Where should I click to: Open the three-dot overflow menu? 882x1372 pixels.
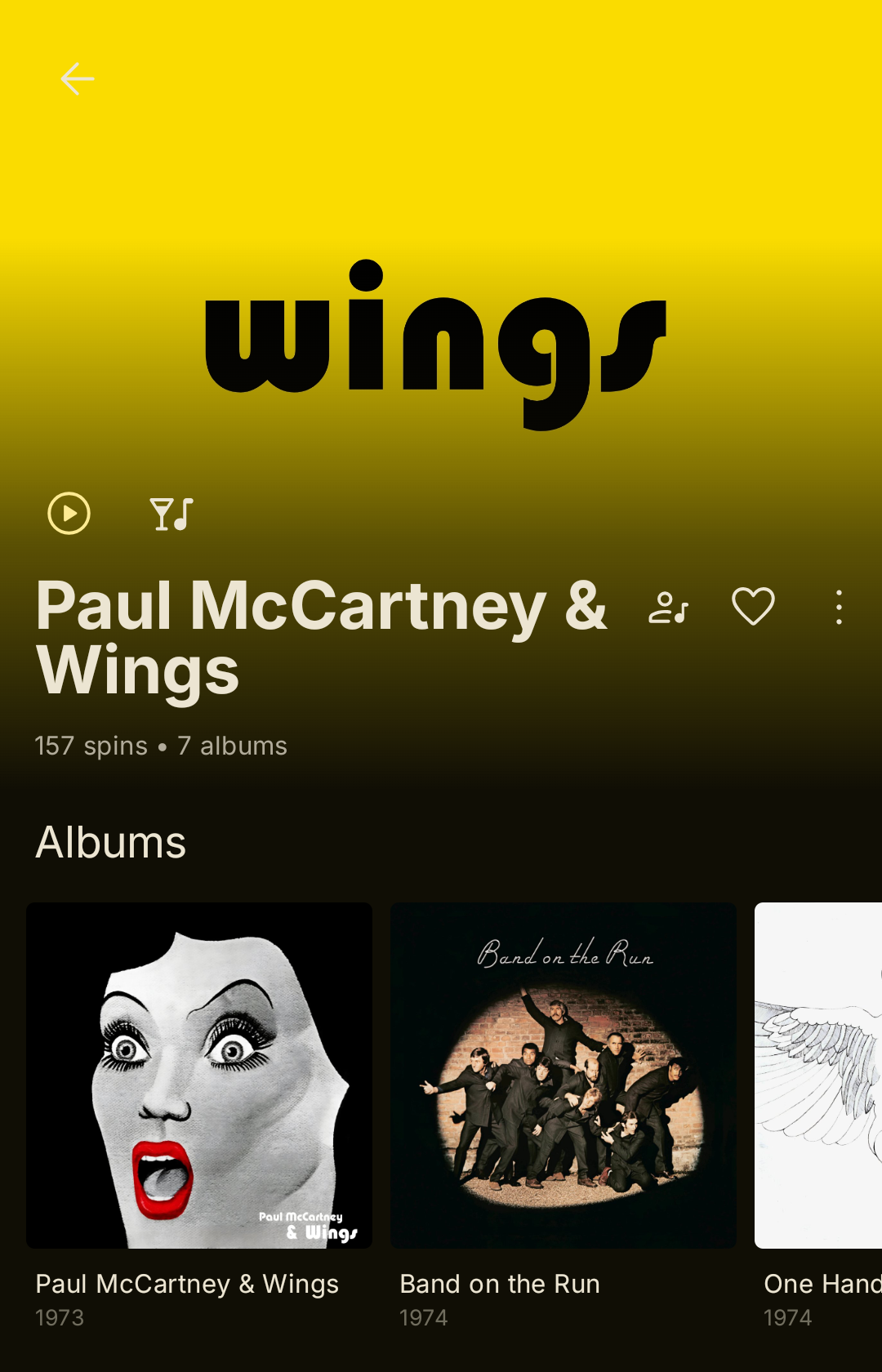[839, 608]
